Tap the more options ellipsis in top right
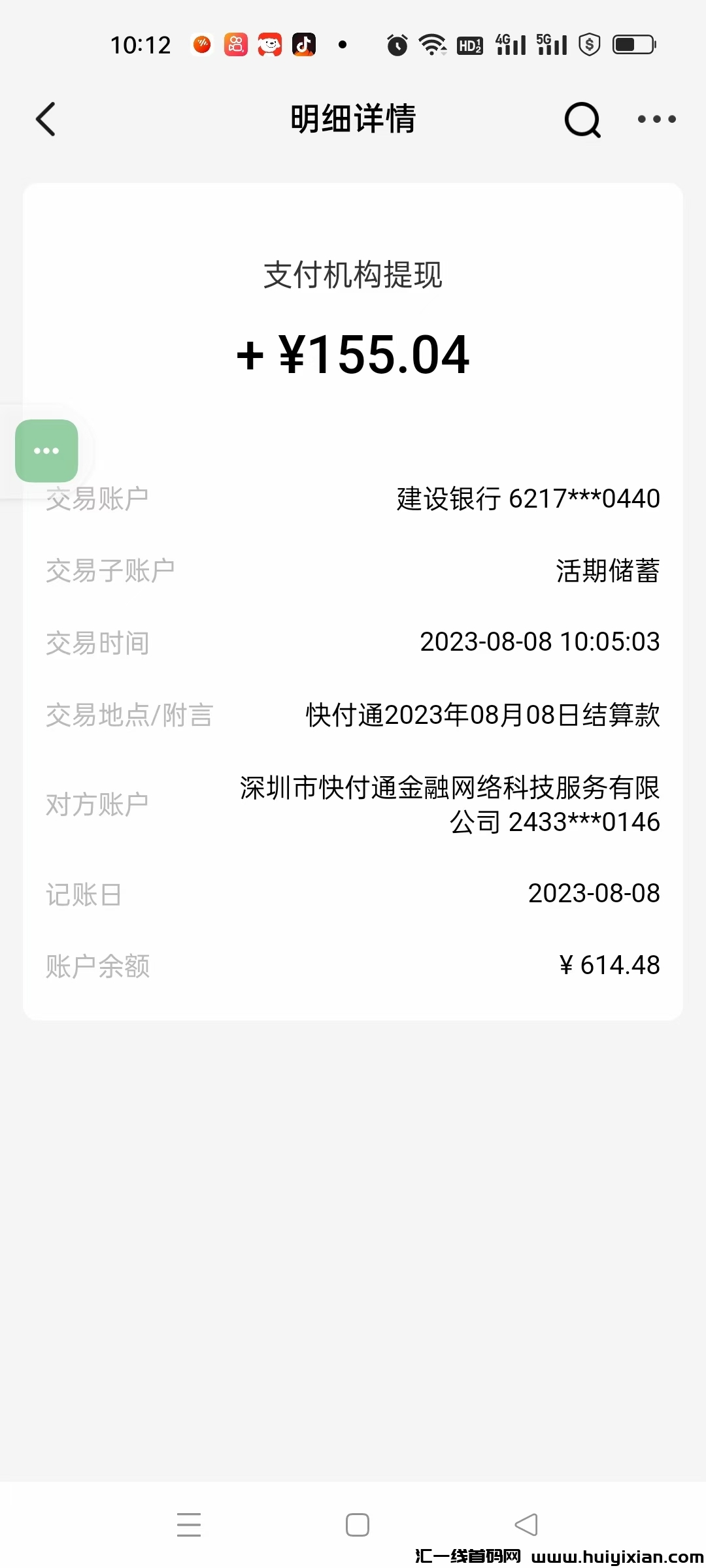The height and width of the screenshot is (1568, 706). click(x=657, y=120)
